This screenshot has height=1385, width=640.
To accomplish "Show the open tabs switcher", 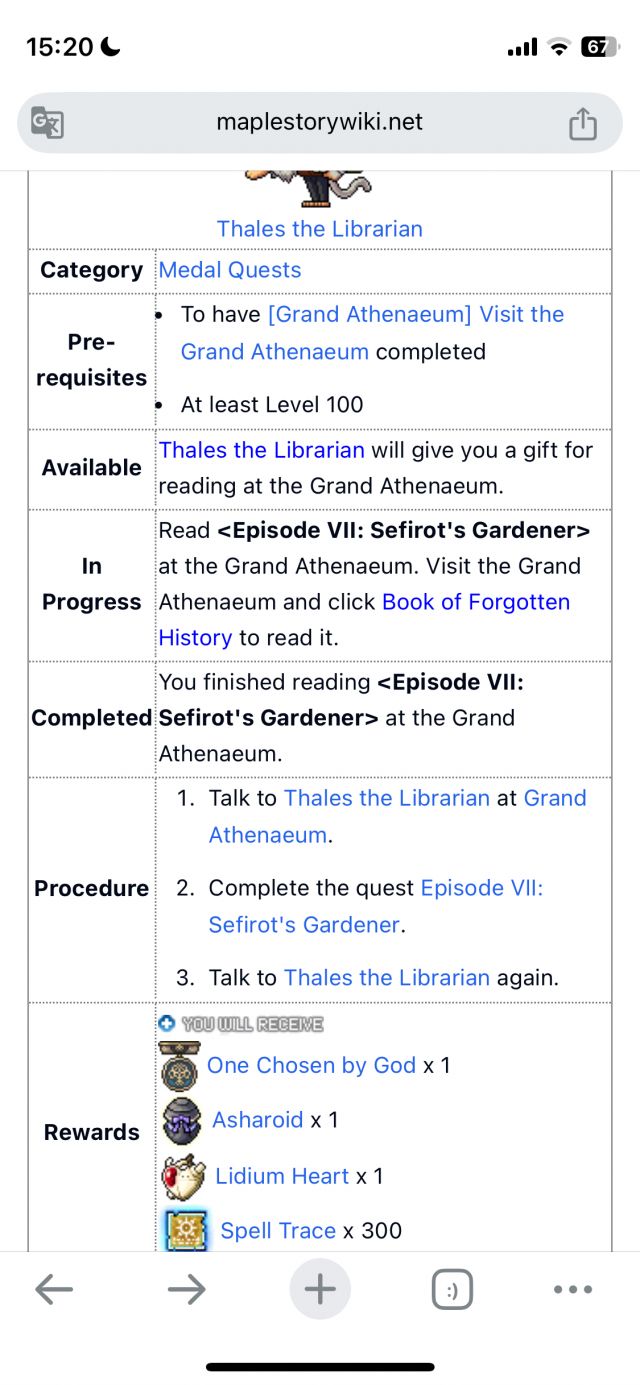I will 452,1290.
